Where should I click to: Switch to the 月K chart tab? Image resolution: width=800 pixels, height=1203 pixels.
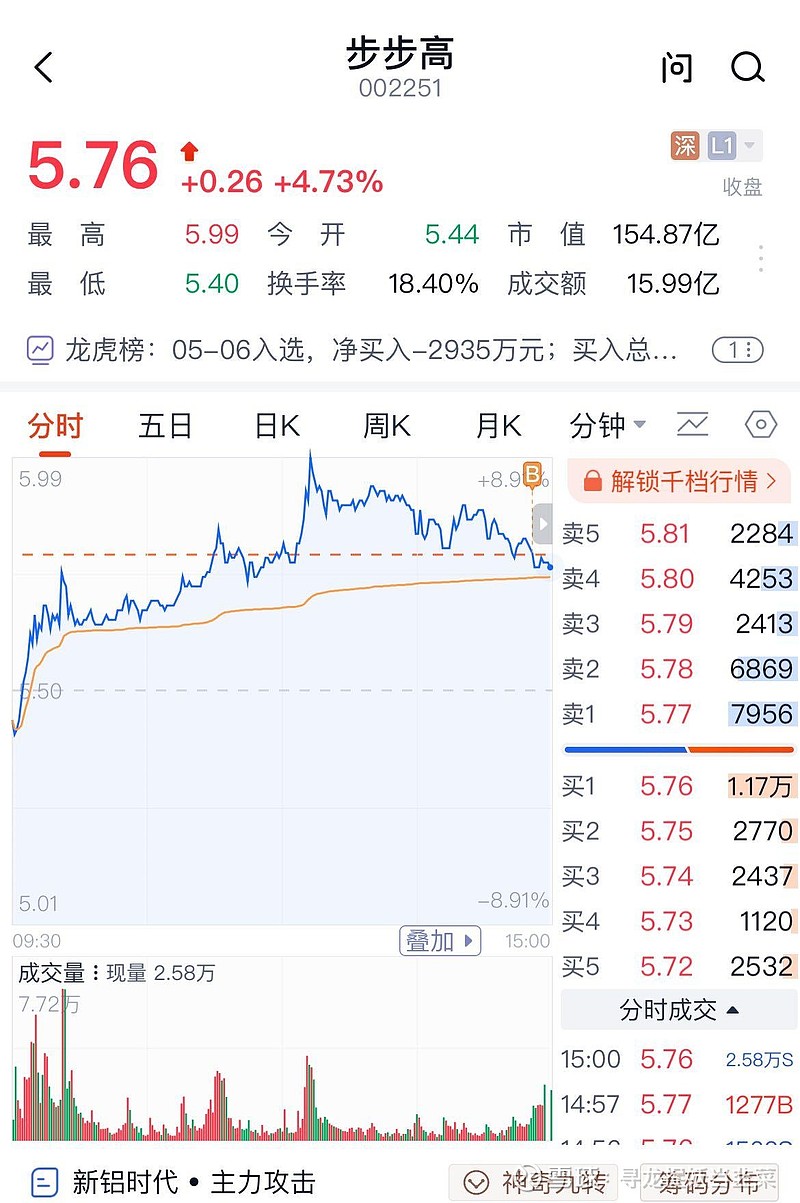(x=498, y=426)
